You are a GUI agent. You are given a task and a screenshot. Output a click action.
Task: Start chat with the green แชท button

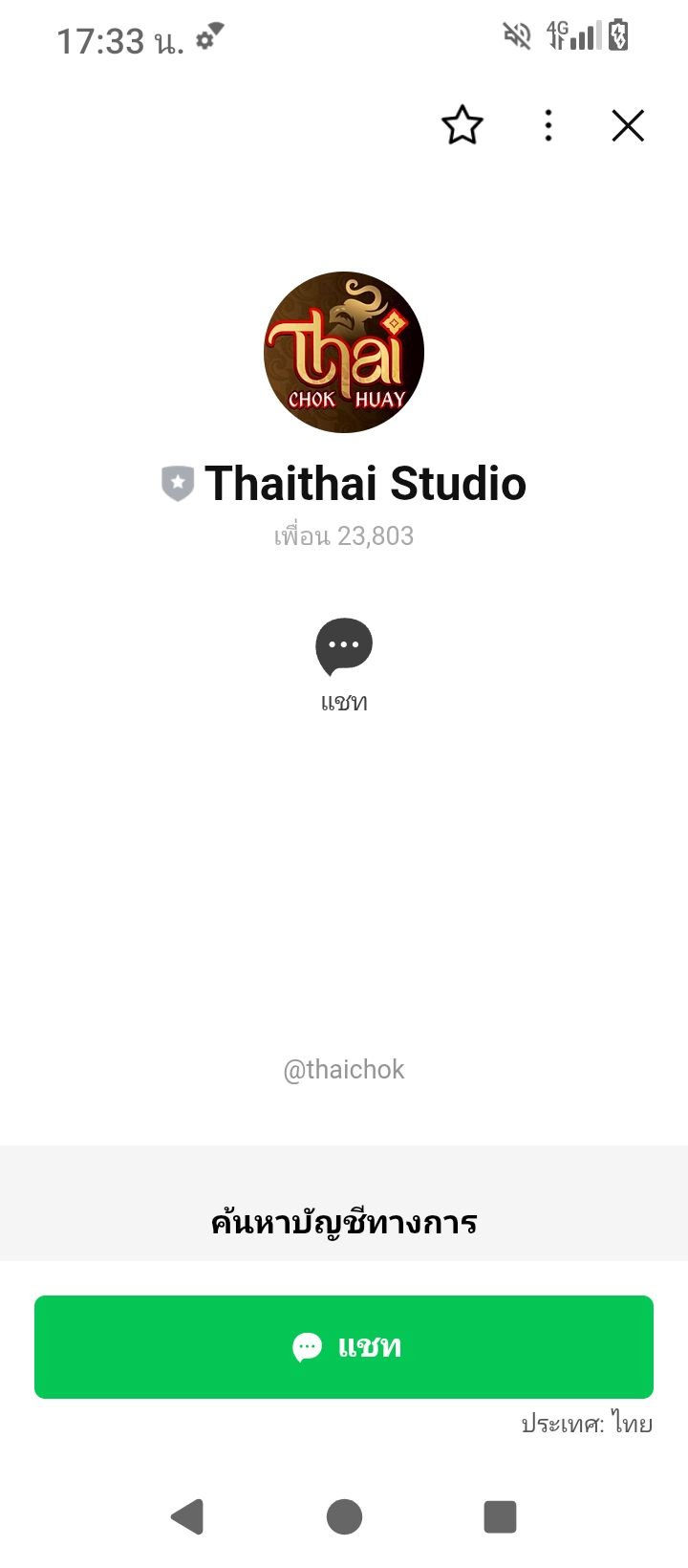pyautogui.click(x=344, y=1346)
